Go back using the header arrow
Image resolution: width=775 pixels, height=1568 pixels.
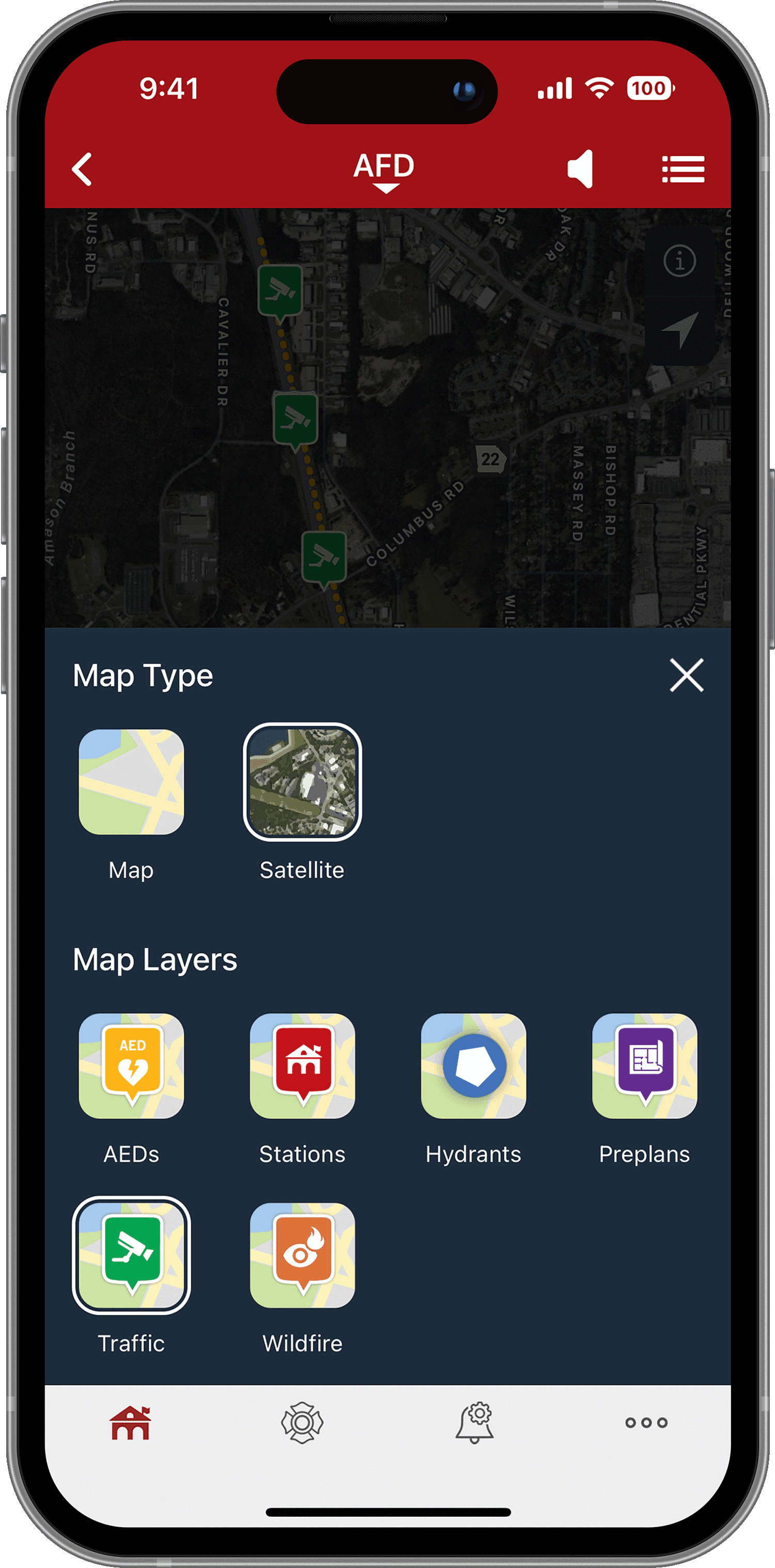(x=82, y=168)
